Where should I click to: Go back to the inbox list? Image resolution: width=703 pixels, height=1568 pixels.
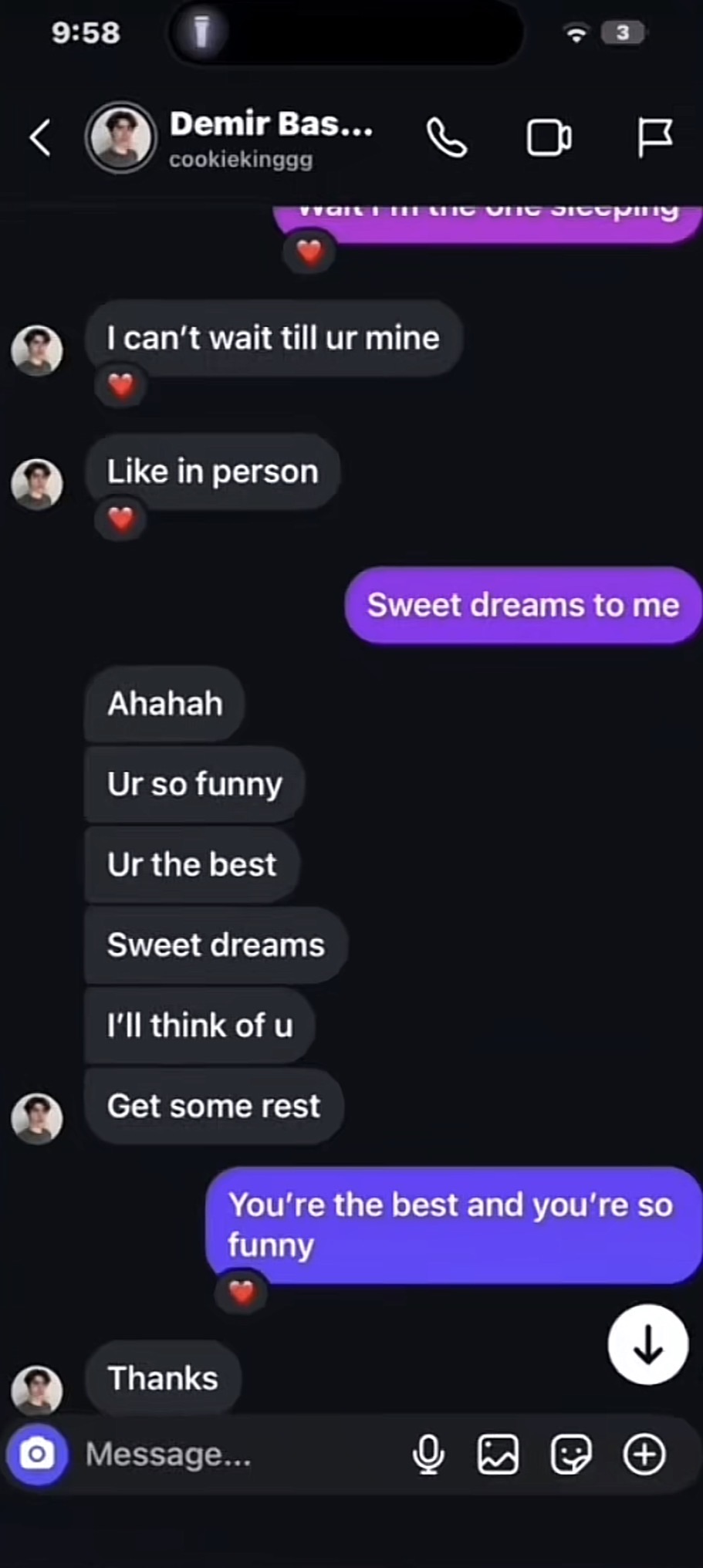point(40,138)
